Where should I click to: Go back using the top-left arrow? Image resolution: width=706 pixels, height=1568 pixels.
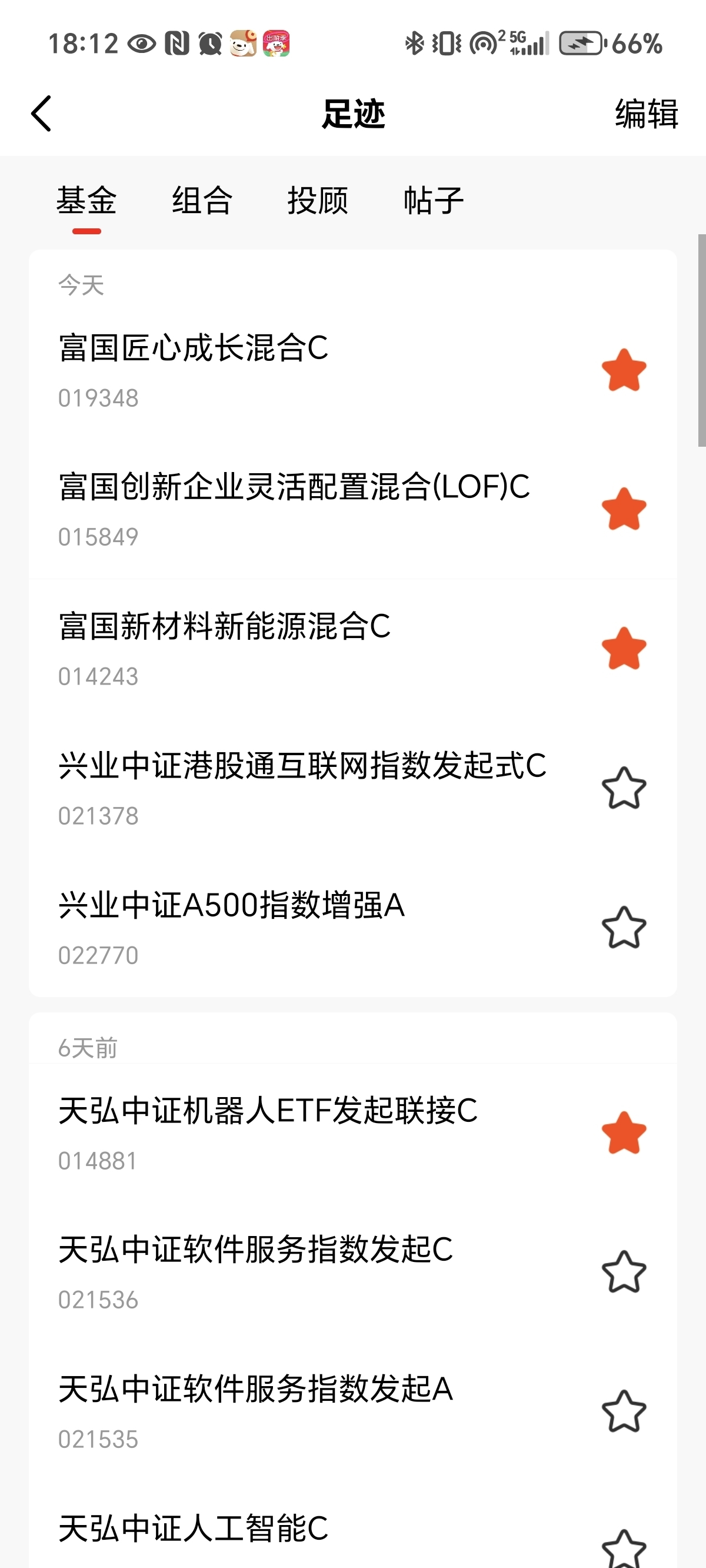pos(41,114)
